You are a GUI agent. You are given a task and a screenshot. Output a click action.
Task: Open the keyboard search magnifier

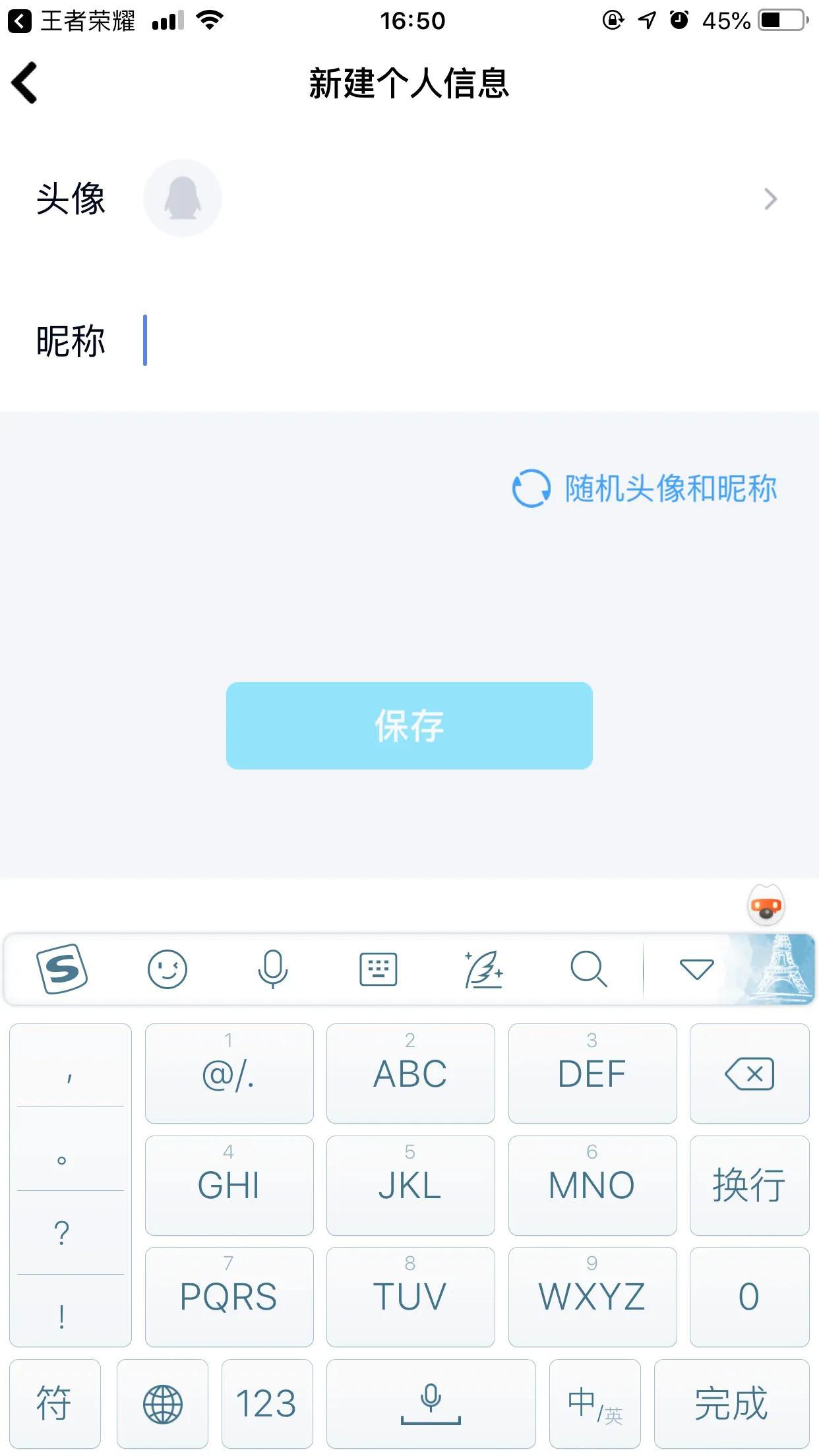pos(588,969)
